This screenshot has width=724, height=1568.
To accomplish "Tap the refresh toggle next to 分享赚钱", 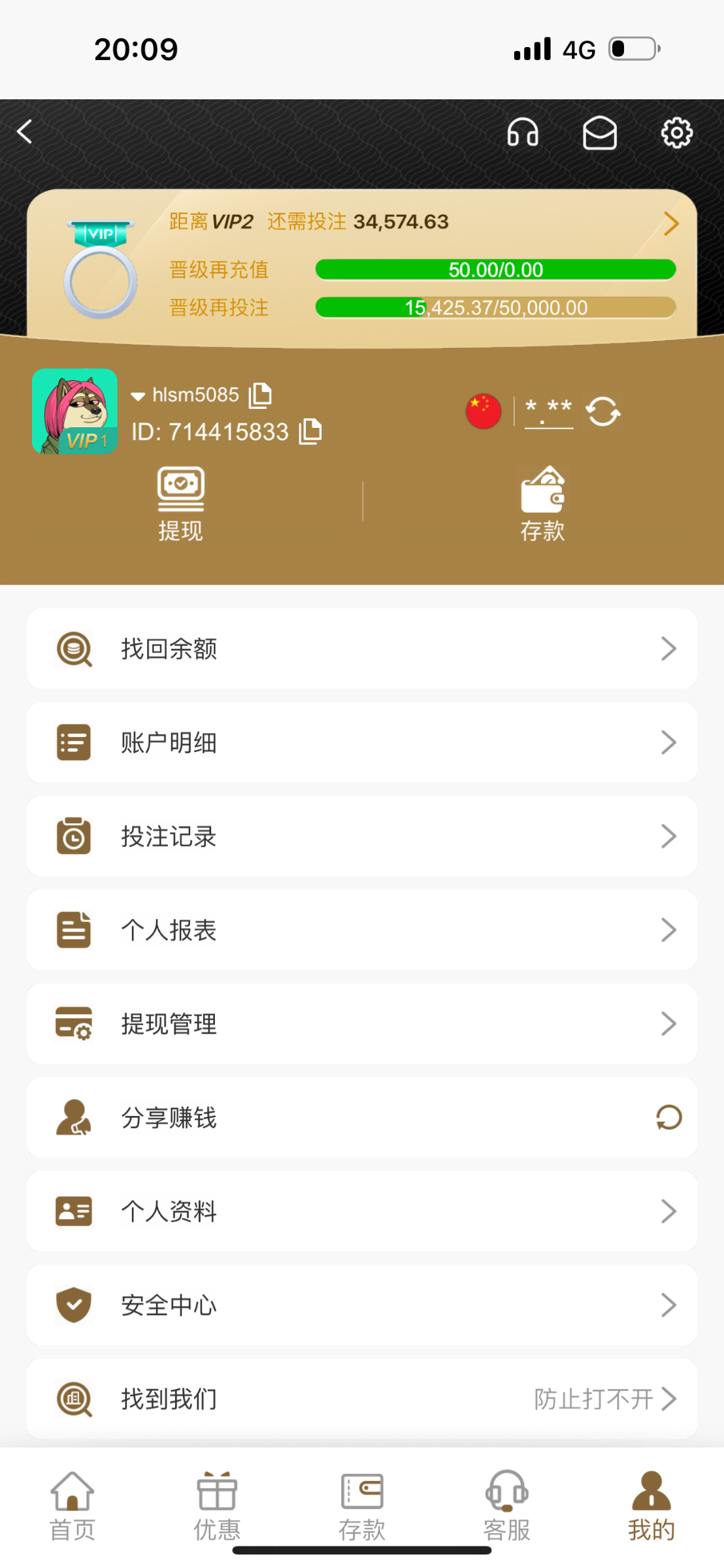I will point(667,1118).
